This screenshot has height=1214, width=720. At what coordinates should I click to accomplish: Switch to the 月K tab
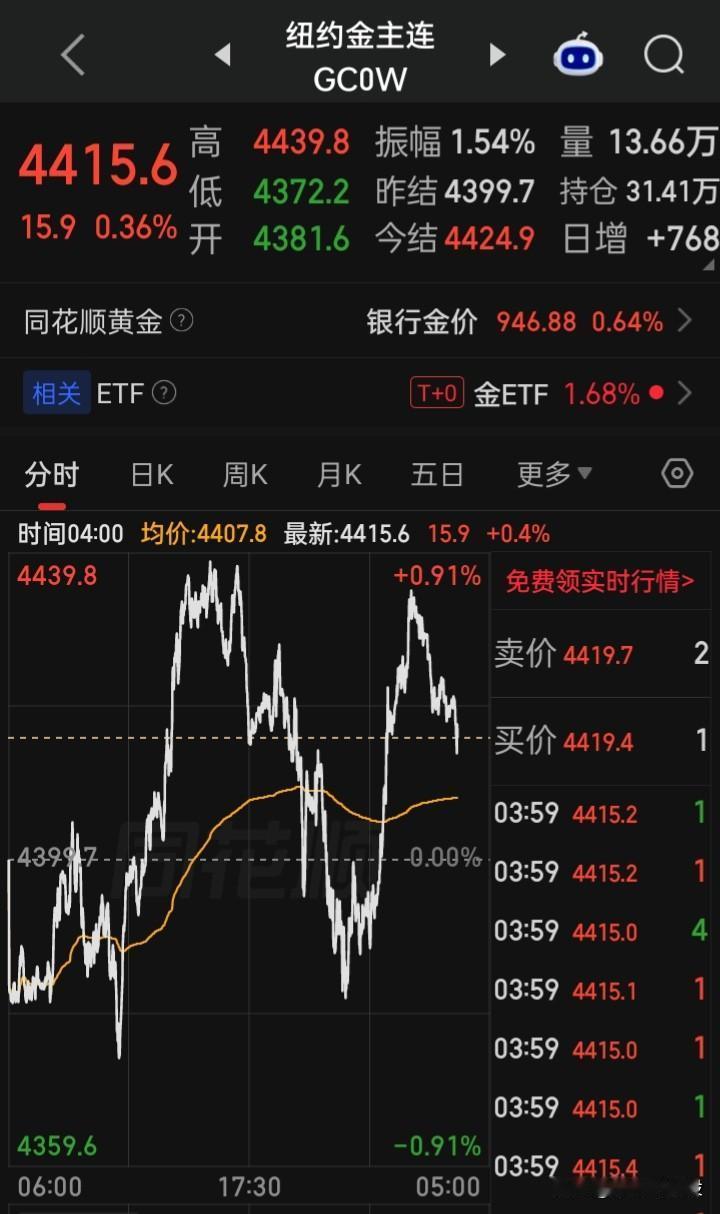pos(339,474)
